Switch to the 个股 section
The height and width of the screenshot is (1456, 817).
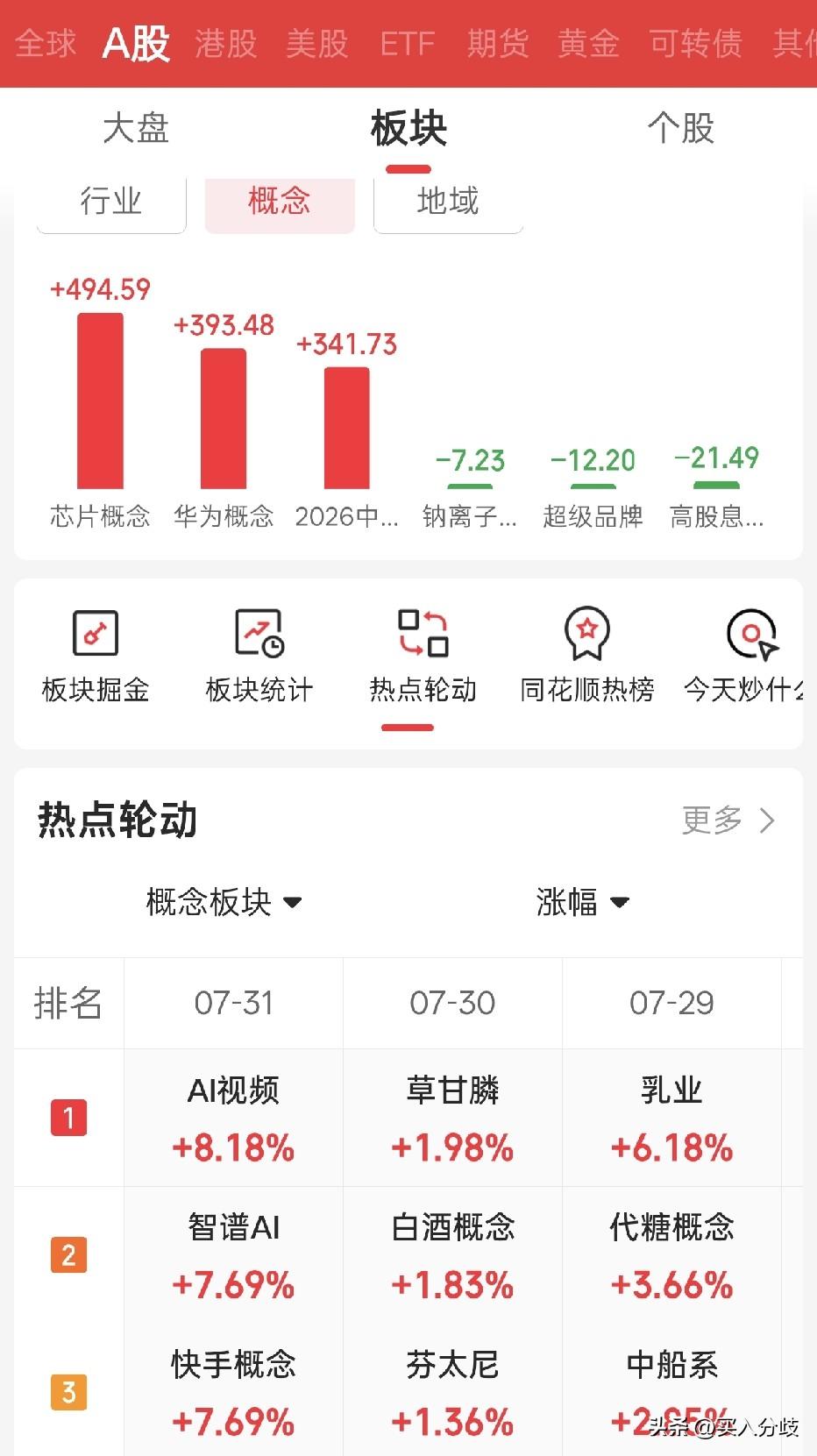681,129
